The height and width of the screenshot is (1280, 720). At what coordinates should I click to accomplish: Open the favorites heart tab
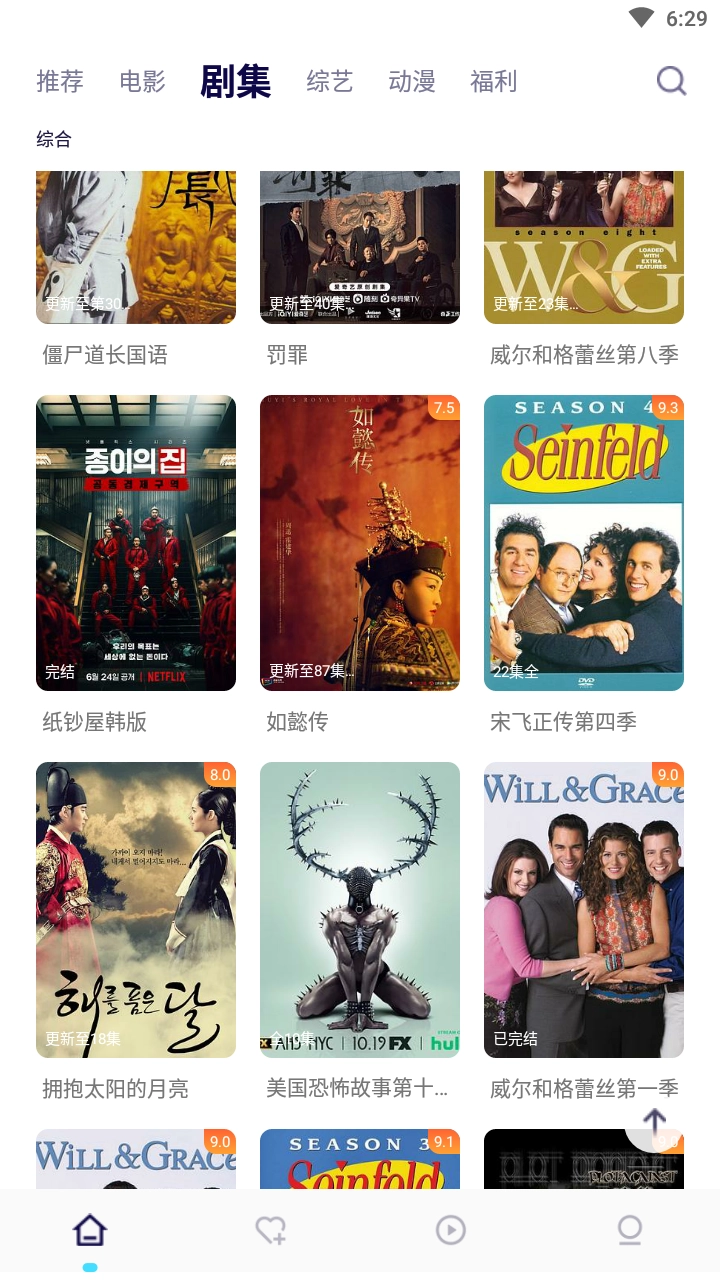[x=270, y=1229]
